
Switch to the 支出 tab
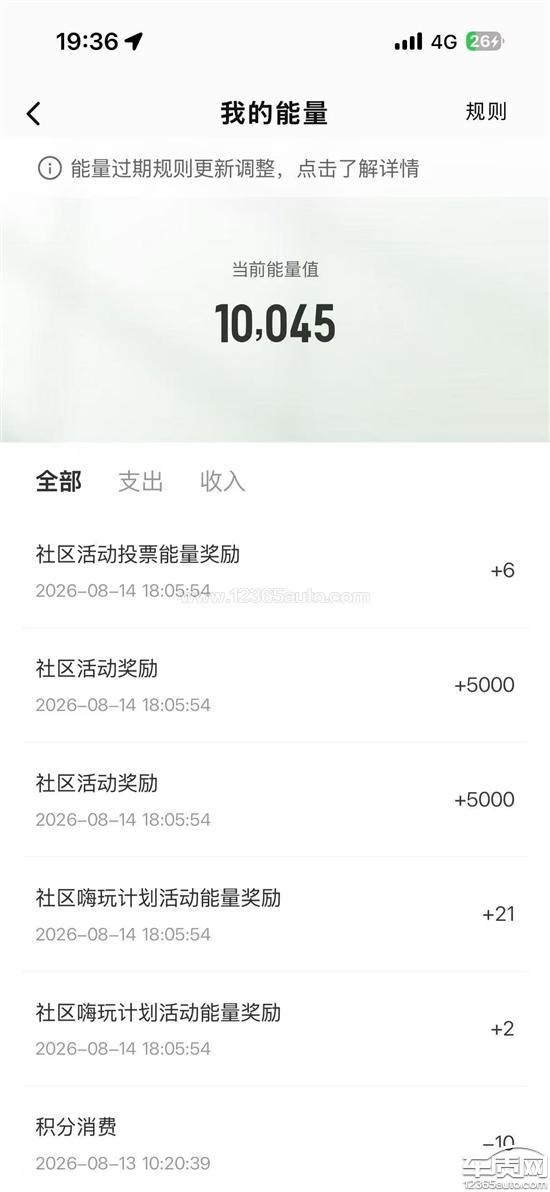141,481
